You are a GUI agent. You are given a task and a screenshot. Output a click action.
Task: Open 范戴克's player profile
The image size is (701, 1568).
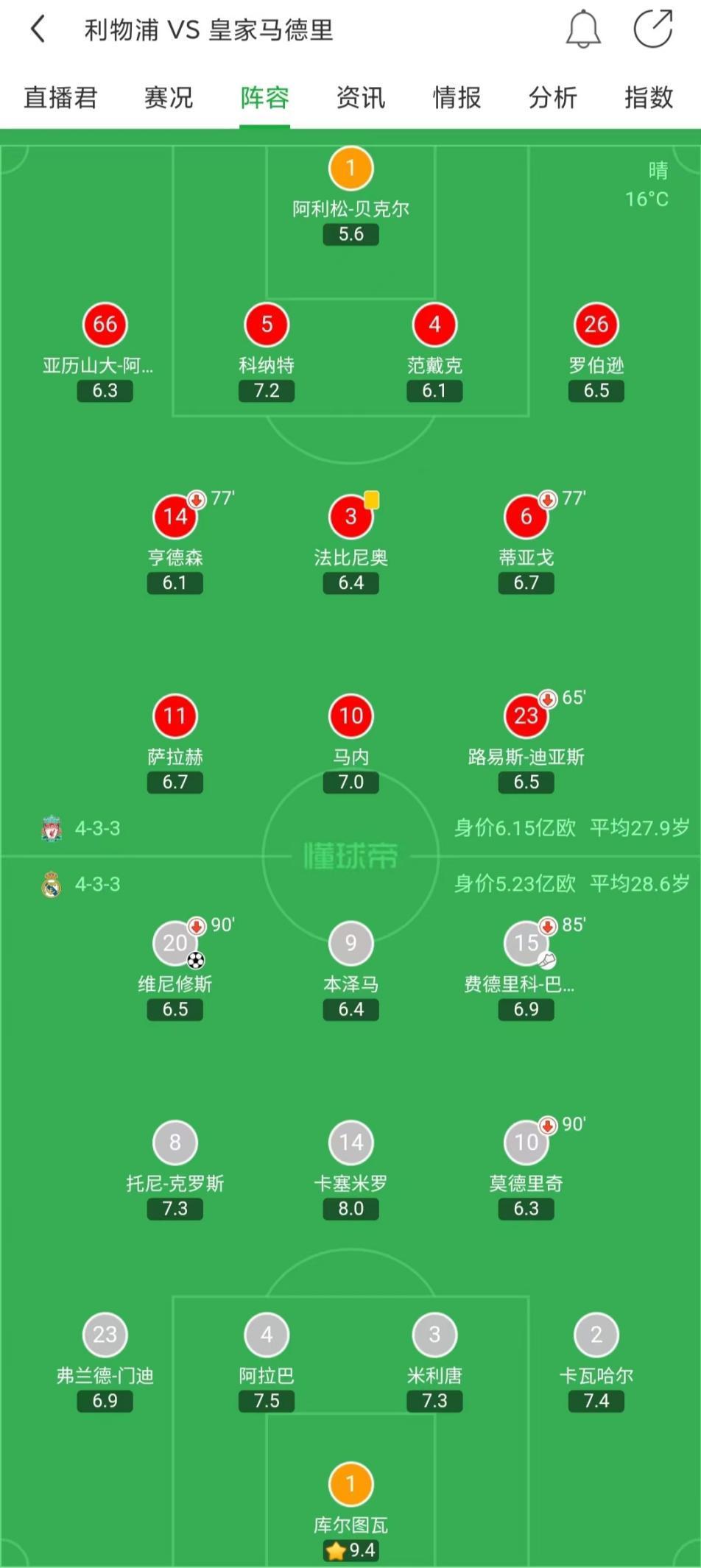pyautogui.click(x=434, y=325)
